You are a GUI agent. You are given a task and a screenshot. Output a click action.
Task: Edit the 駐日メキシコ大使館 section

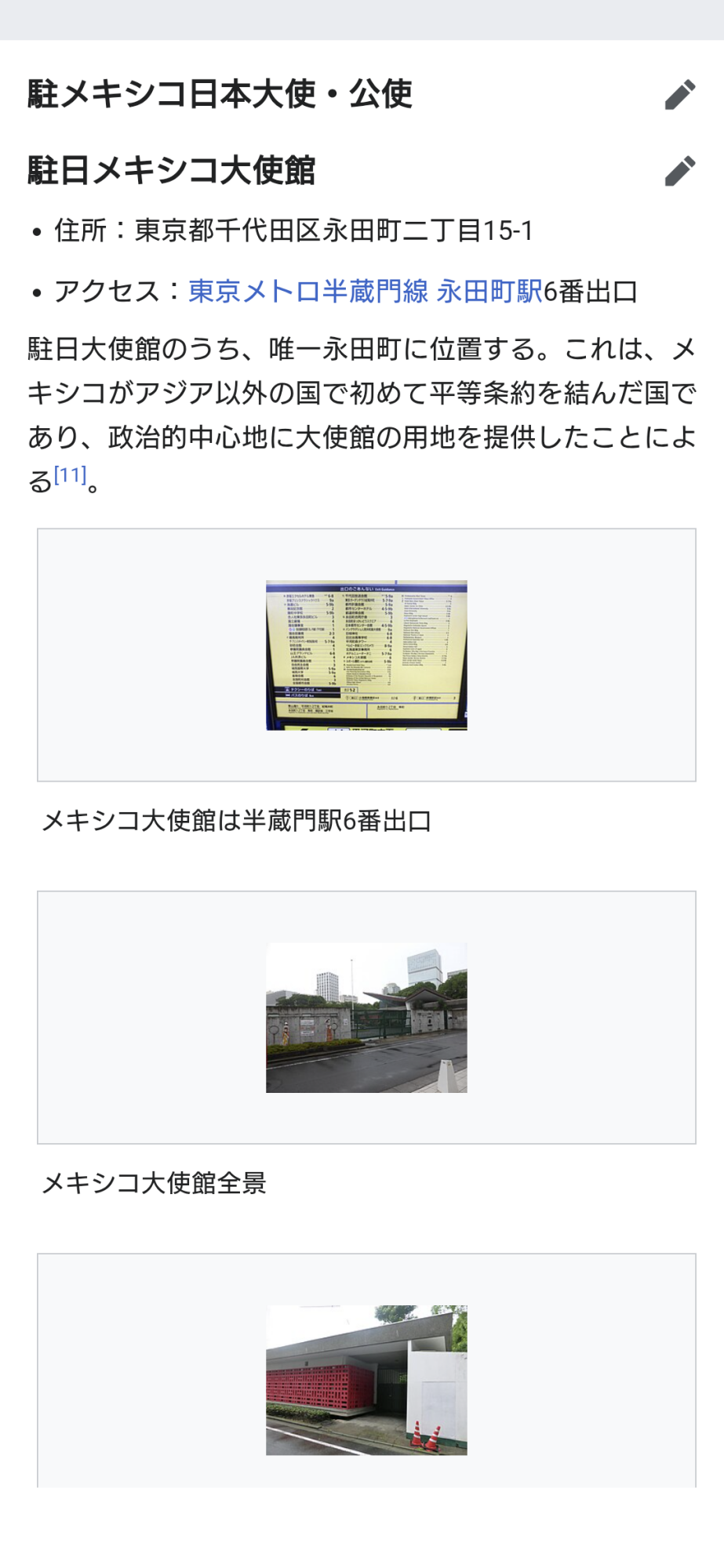tap(679, 171)
